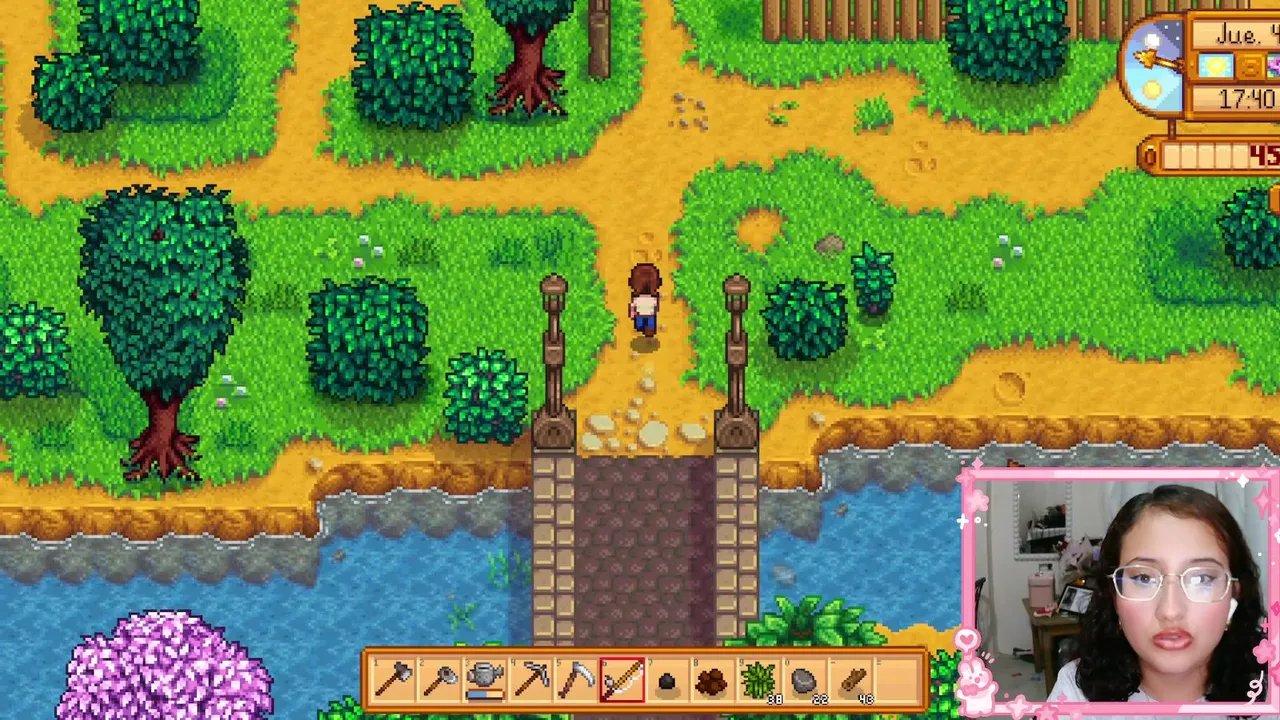1280x720 pixels.
Task: Select the brown item in toolbar slot 8
Action: (712, 682)
